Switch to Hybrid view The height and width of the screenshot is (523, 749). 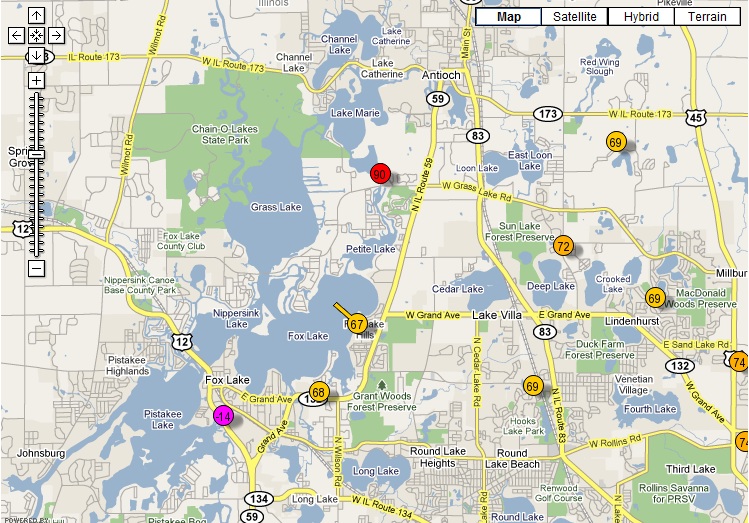(x=641, y=16)
